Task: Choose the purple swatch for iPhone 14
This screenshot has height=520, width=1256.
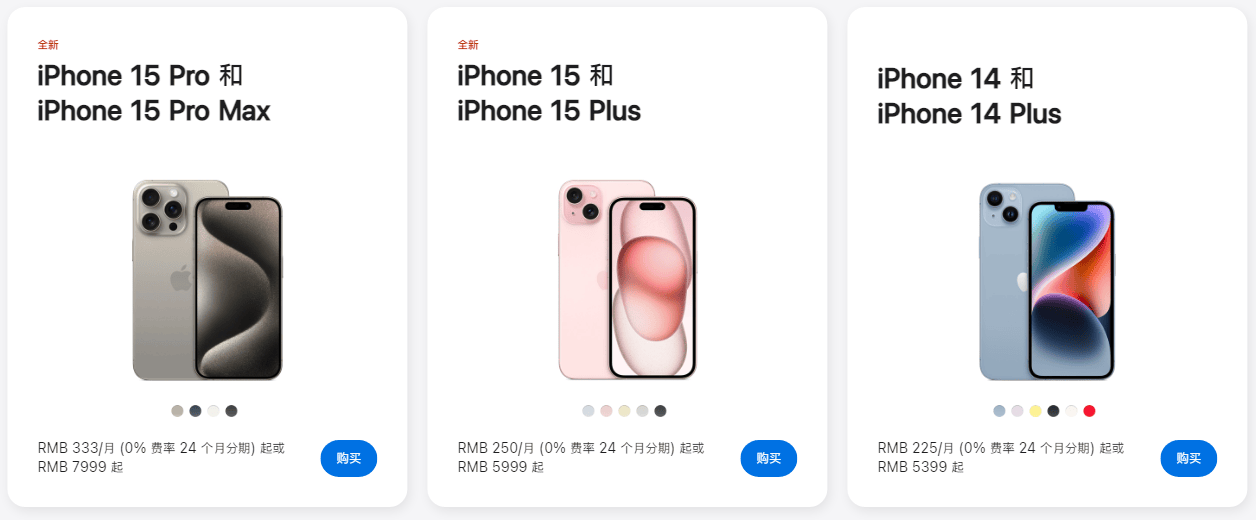Action: coord(1017,411)
